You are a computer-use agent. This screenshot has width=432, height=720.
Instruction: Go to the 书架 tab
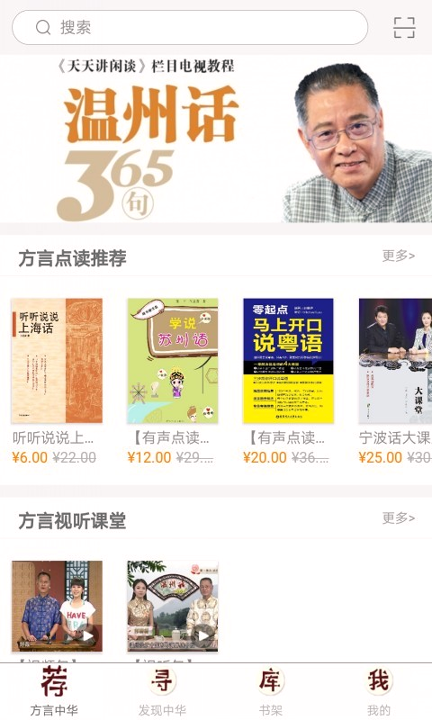coord(270,691)
